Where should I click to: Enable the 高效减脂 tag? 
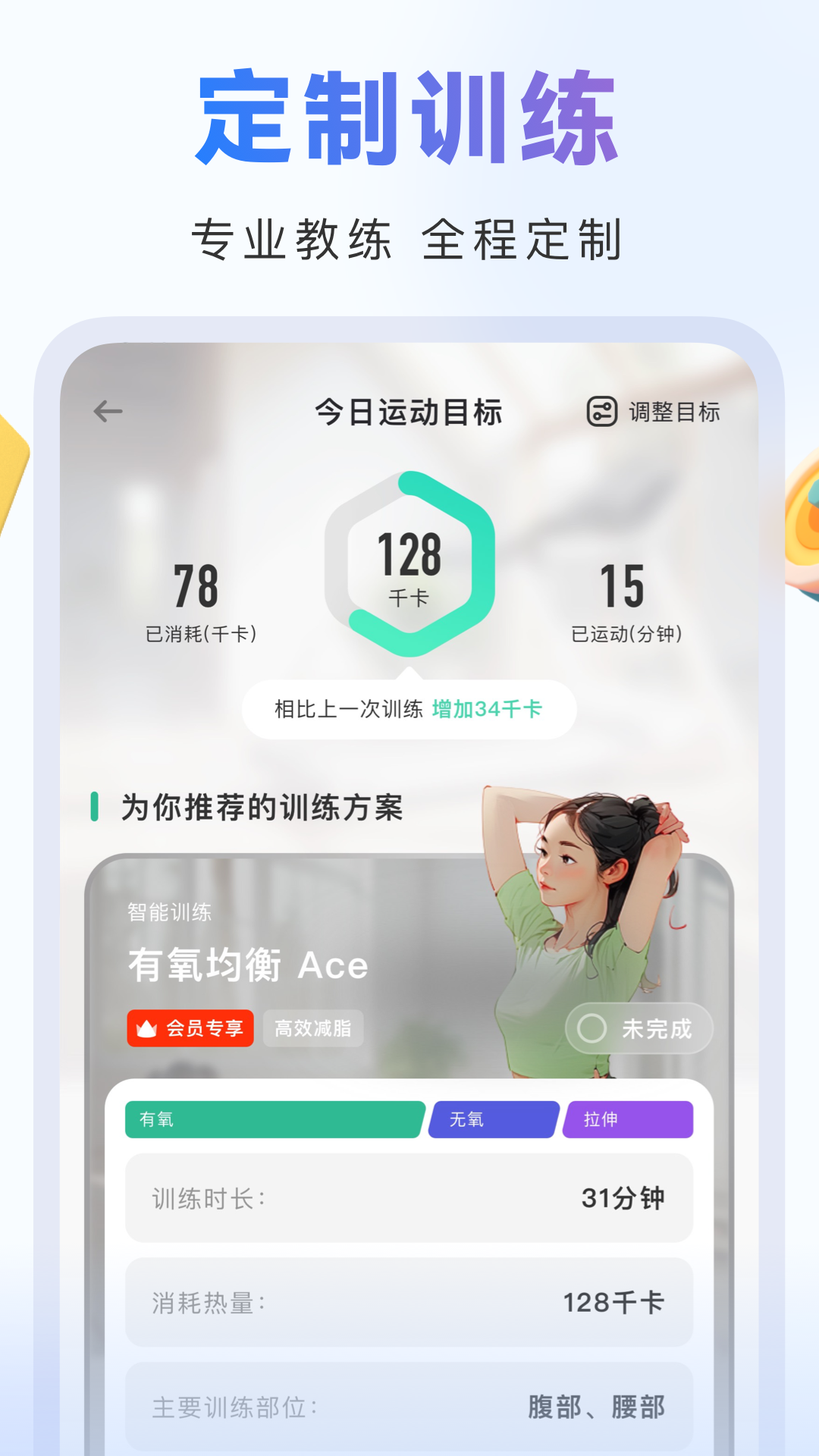coord(313,1028)
